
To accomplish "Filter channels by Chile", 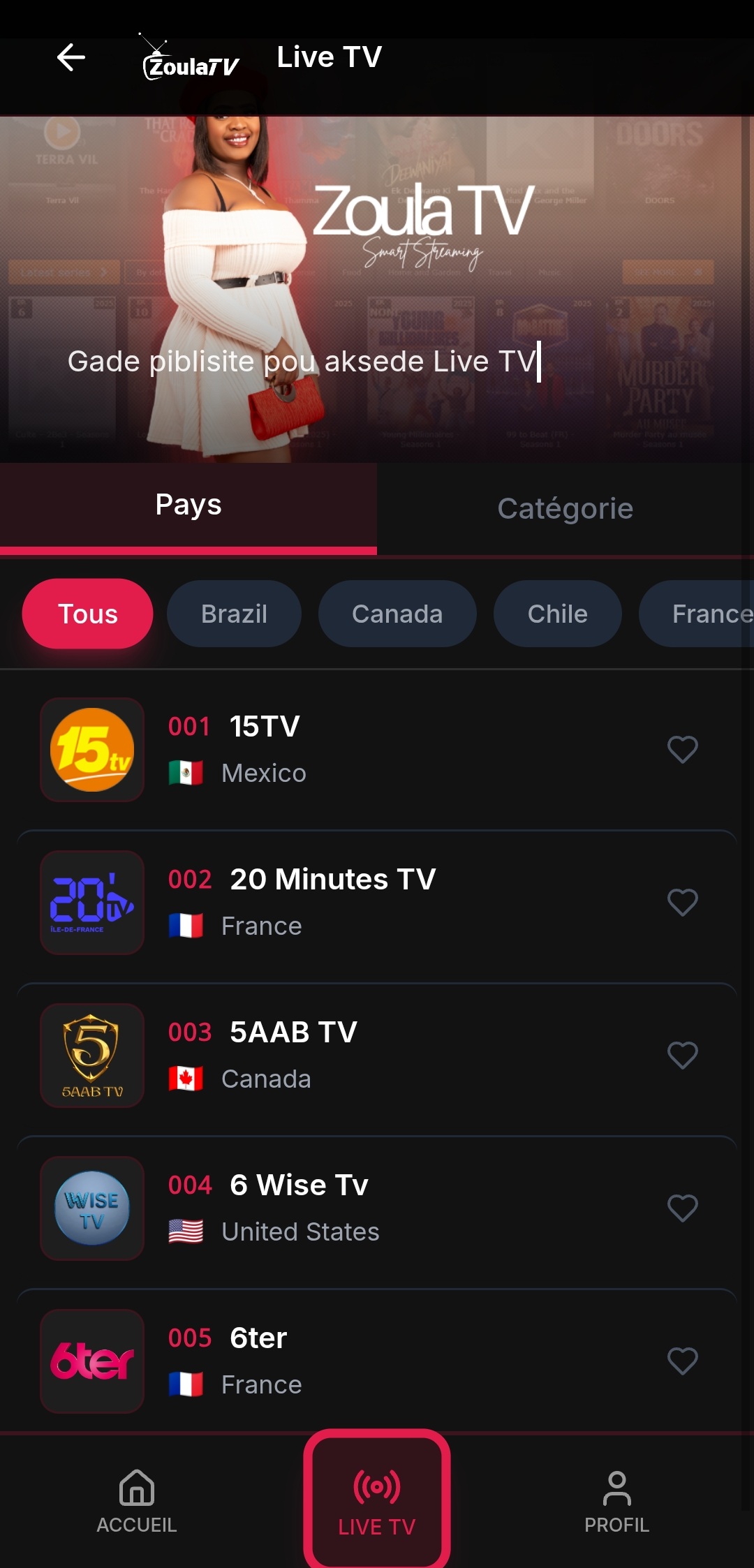I will (557, 614).
